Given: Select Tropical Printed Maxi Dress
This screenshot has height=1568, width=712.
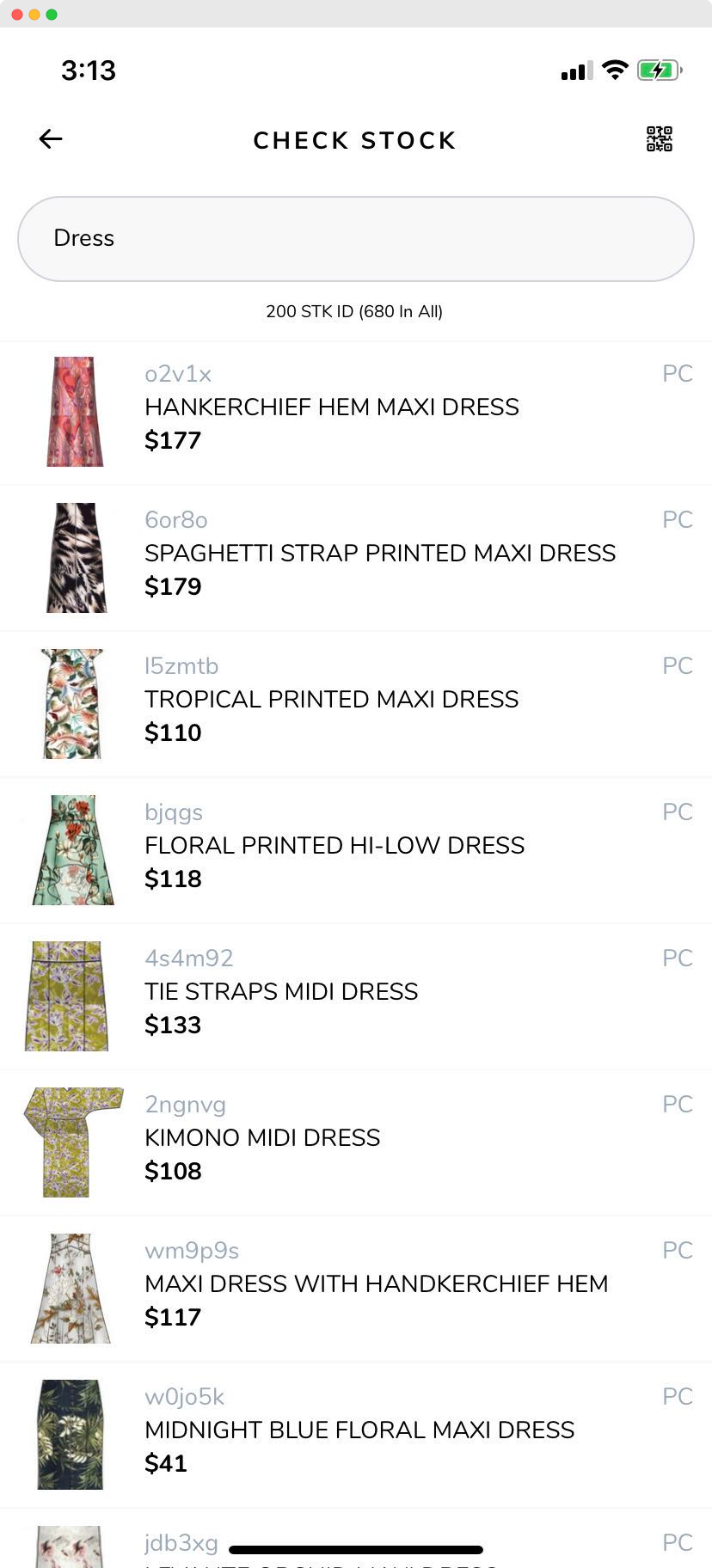Looking at the screenshot, I should (332, 700).
